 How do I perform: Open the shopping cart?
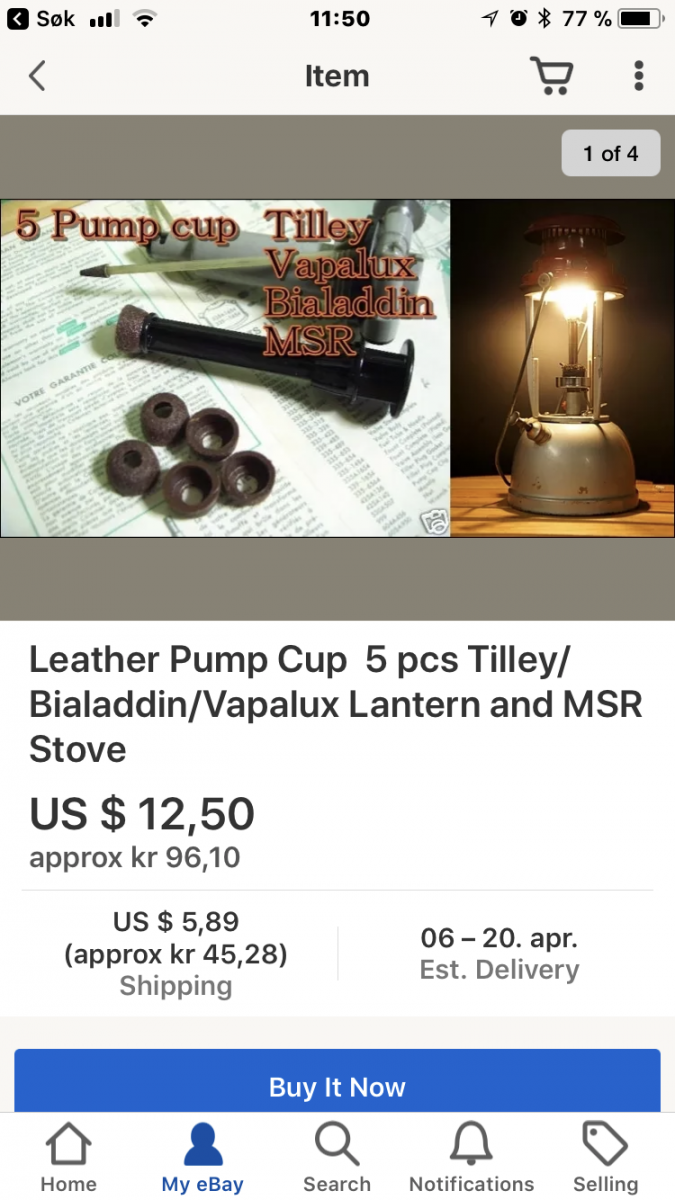[x=549, y=76]
